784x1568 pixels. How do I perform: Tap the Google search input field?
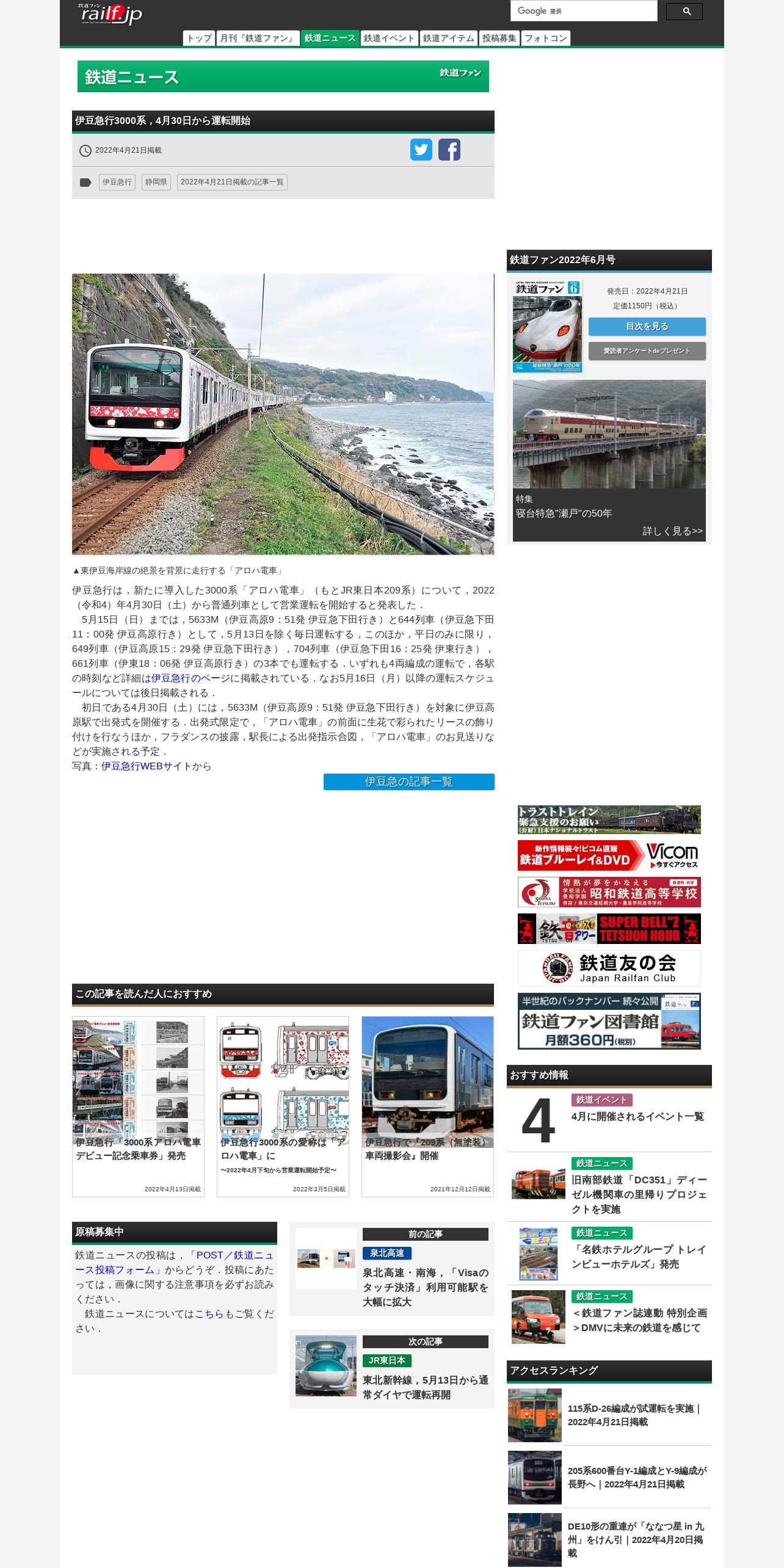[x=584, y=11]
